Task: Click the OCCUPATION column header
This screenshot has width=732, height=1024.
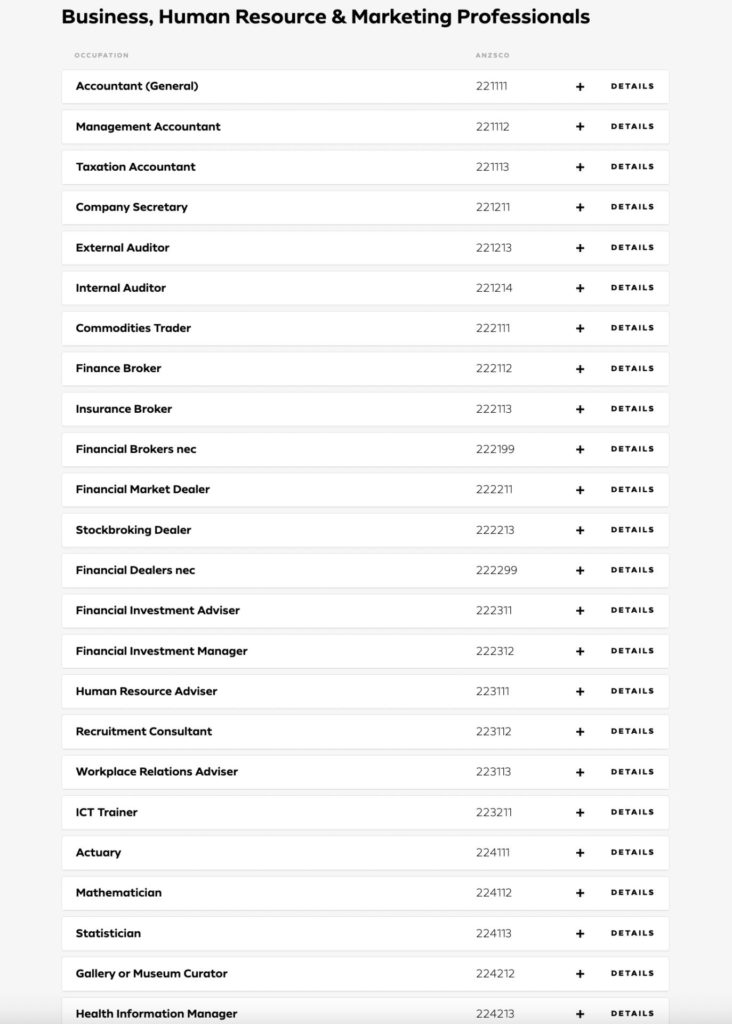Action: (x=103, y=56)
